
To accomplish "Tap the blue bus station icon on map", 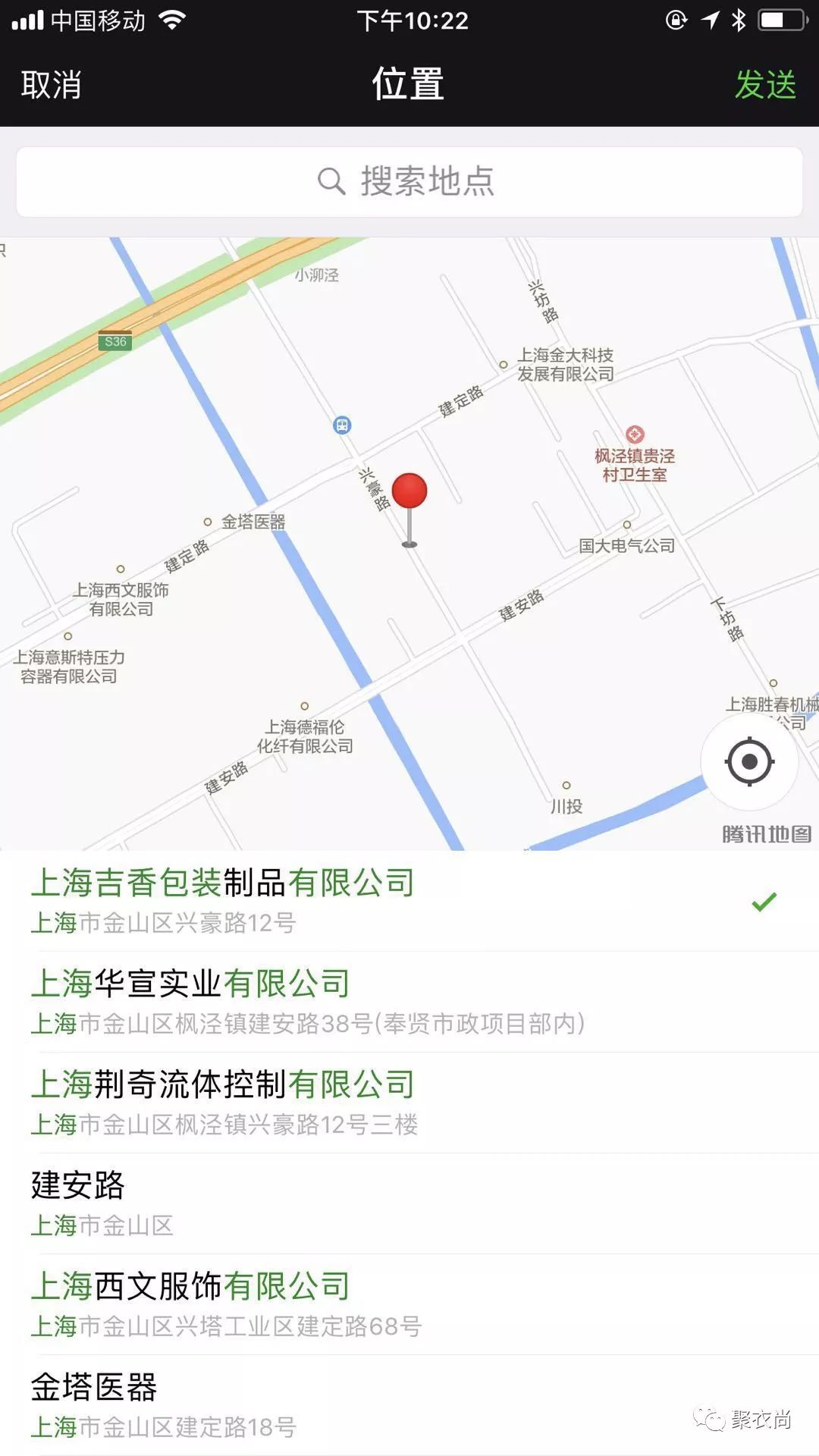I will tap(343, 425).
